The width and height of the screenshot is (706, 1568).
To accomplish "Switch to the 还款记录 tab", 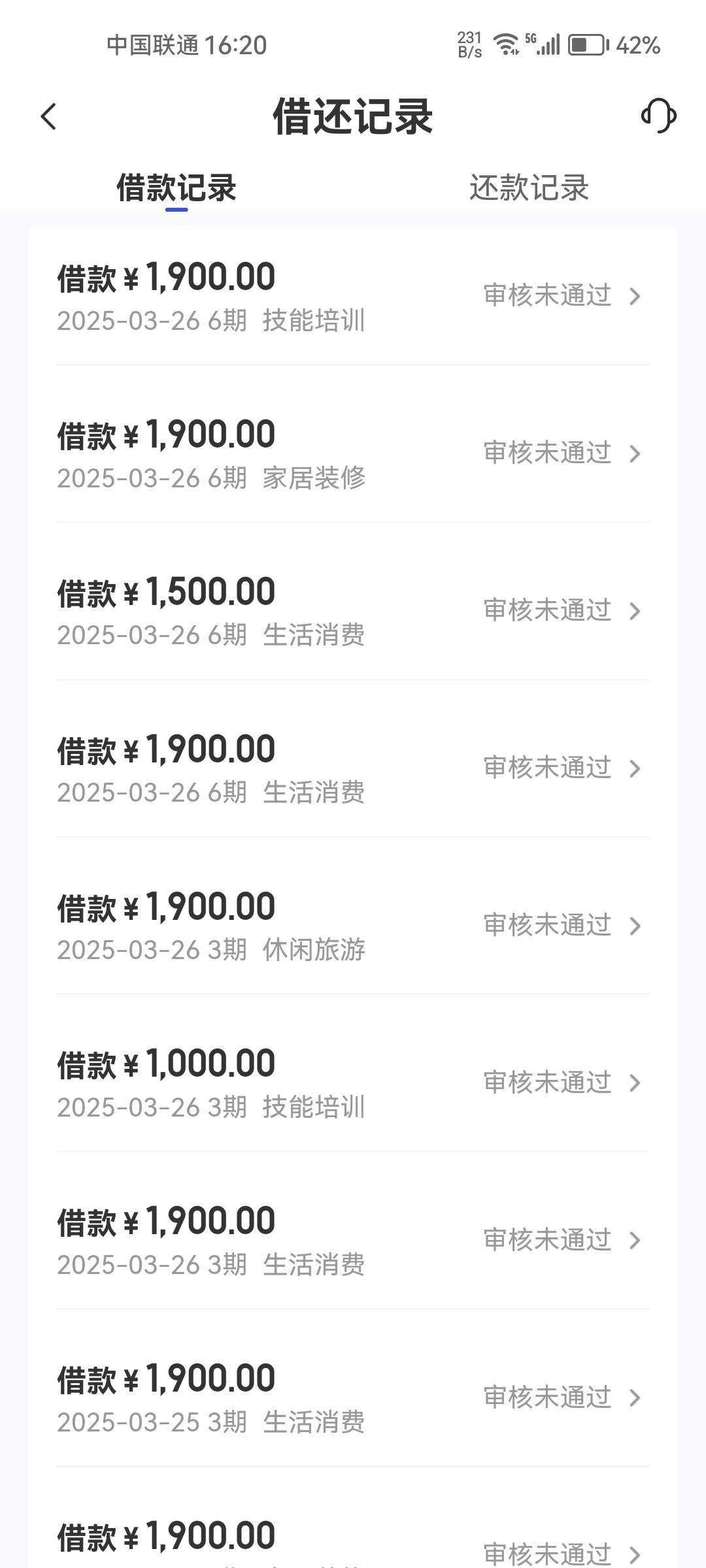I will [x=529, y=188].
